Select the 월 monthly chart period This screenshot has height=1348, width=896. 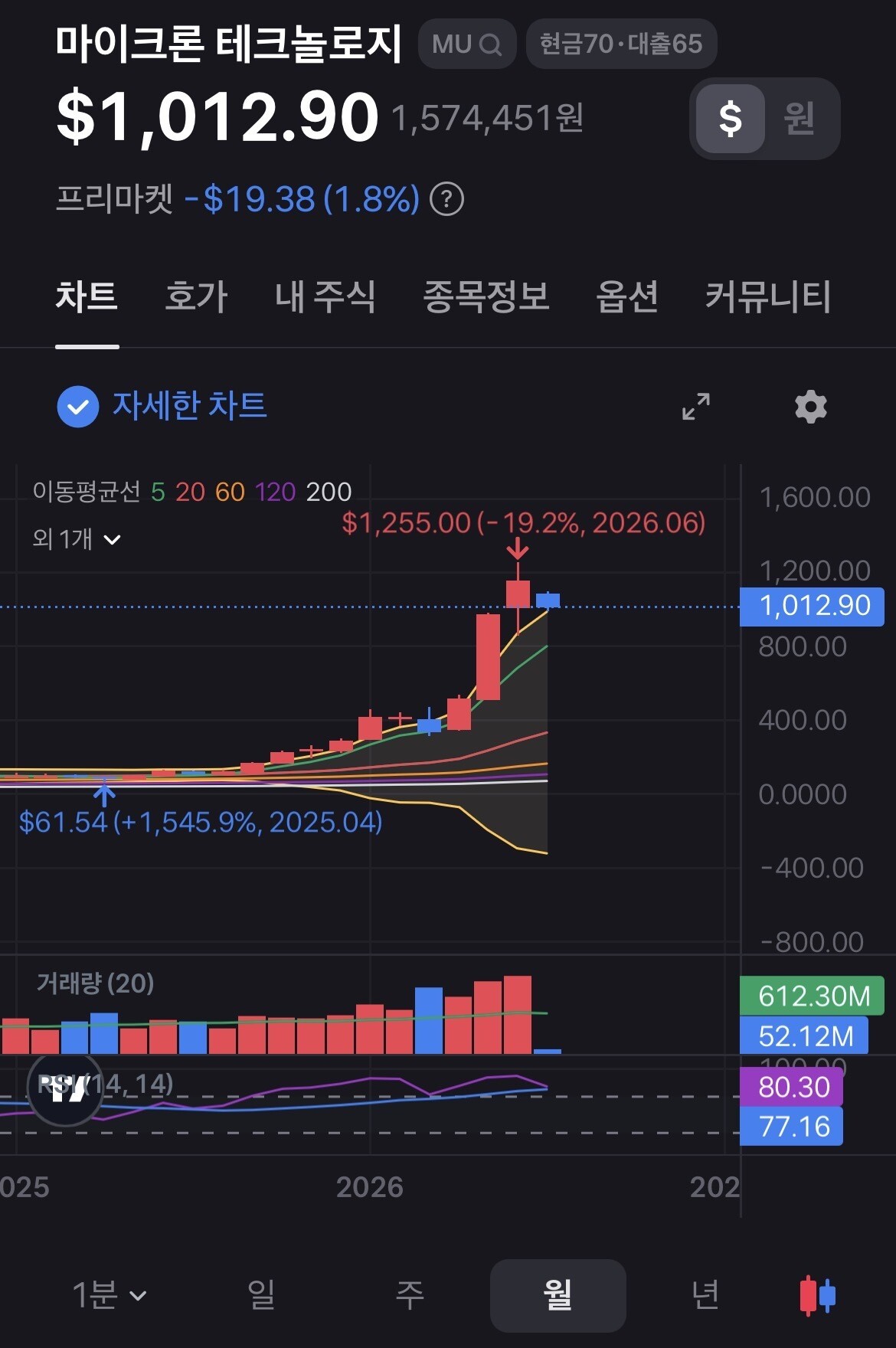point(558,1295)
